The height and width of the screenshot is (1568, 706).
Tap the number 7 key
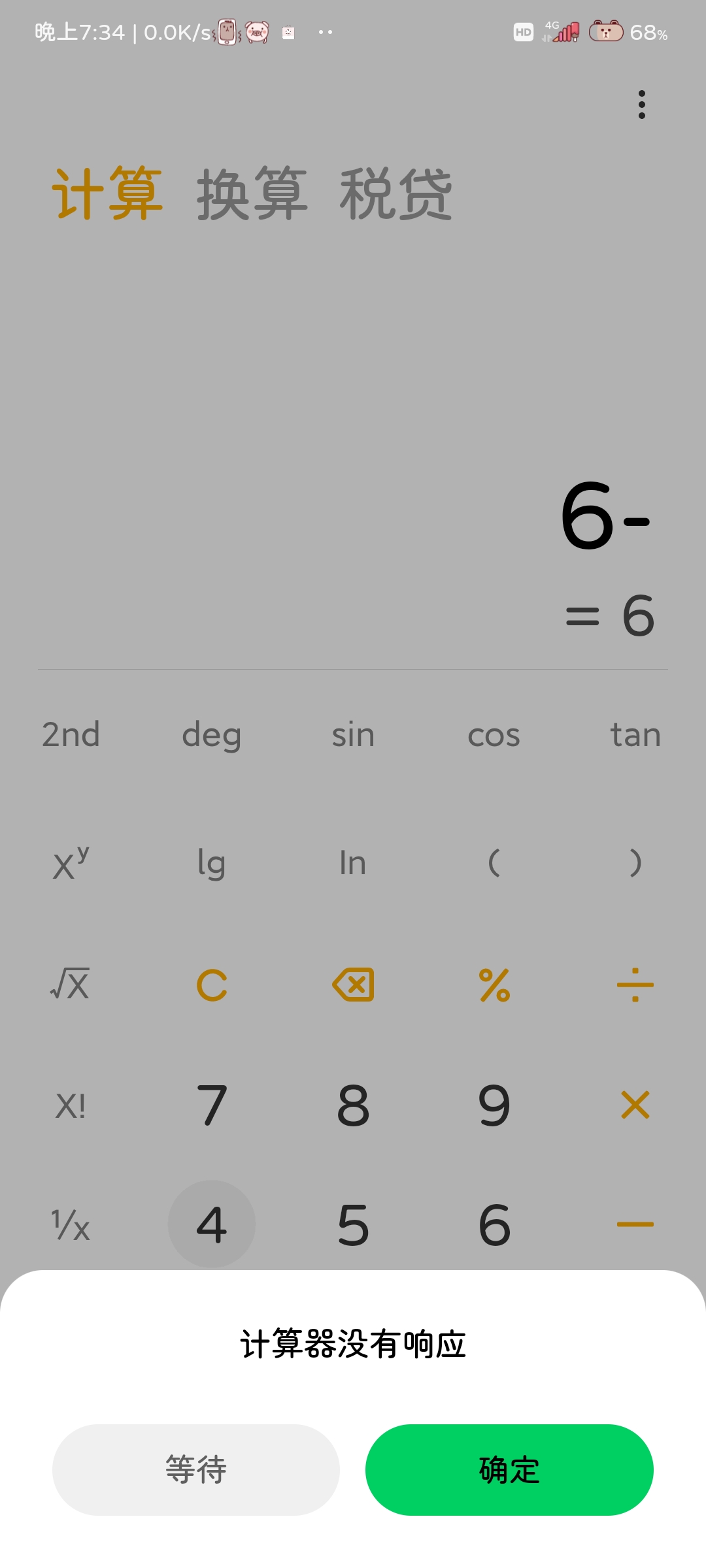pyautogui.click(x=211, y=1105)
